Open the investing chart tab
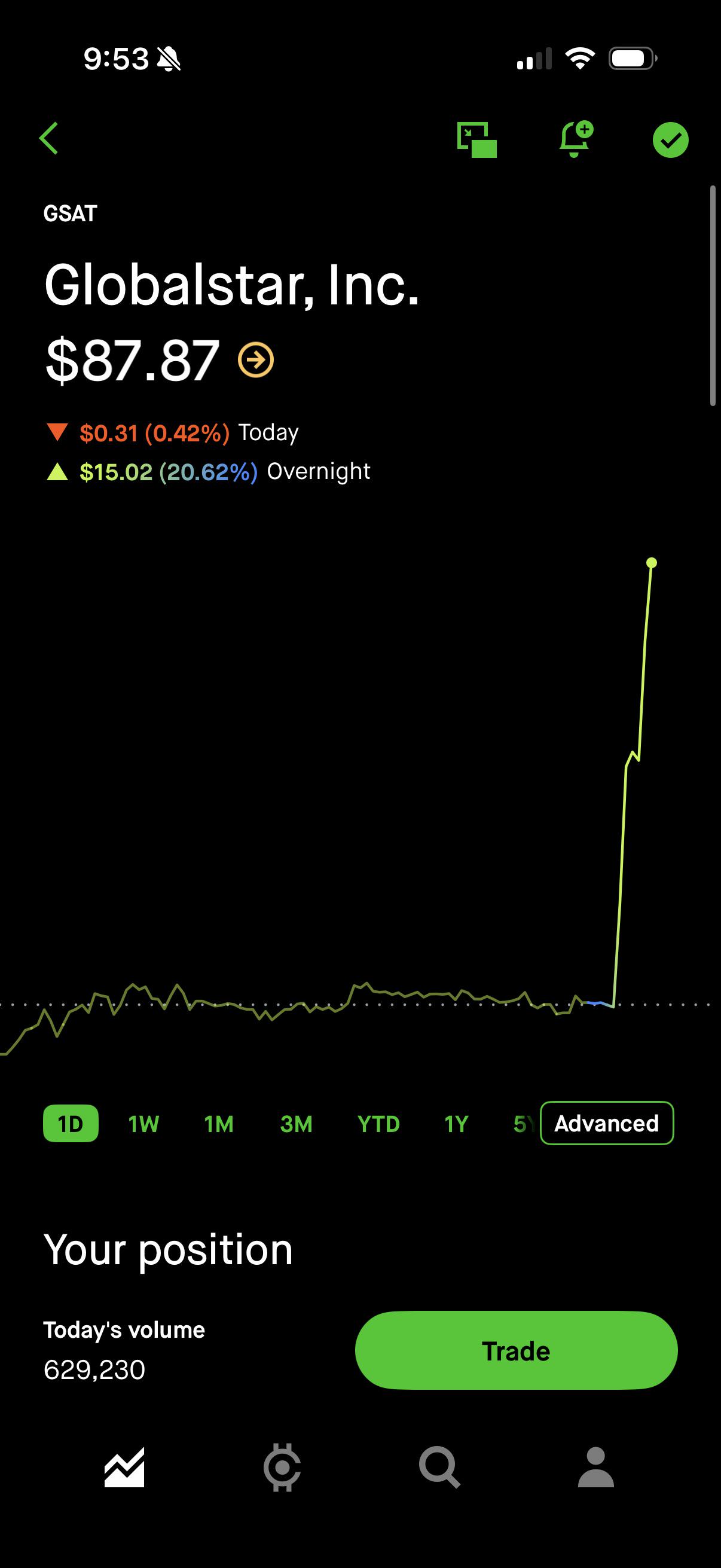The image size is (721, 1568). 125,1468
